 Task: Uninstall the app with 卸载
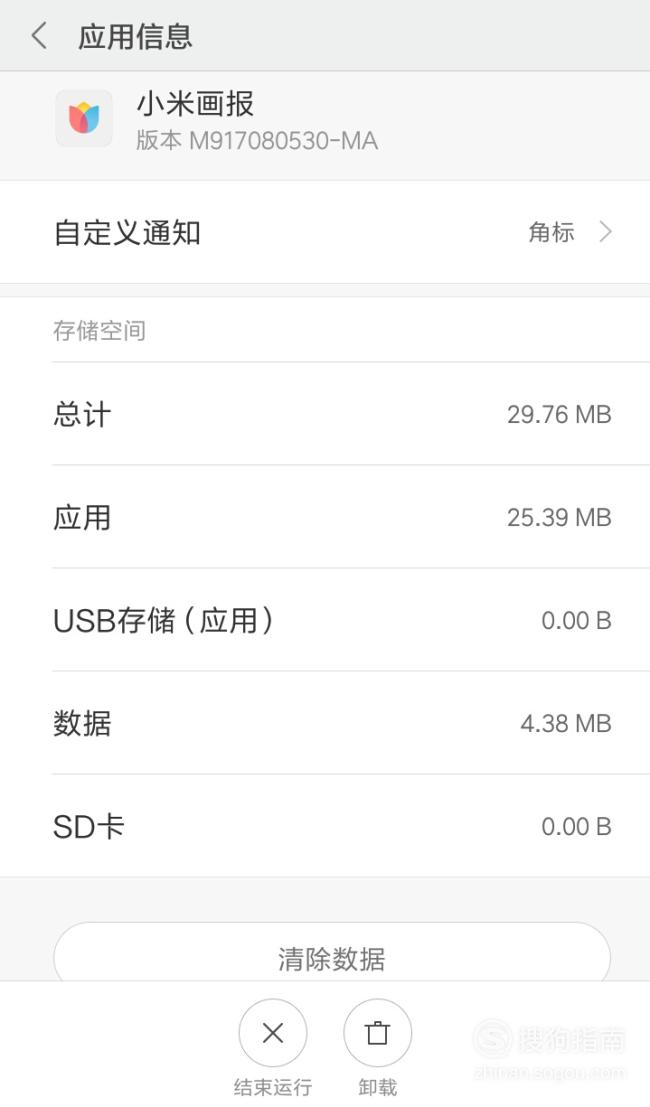(x=377, y=1033)
